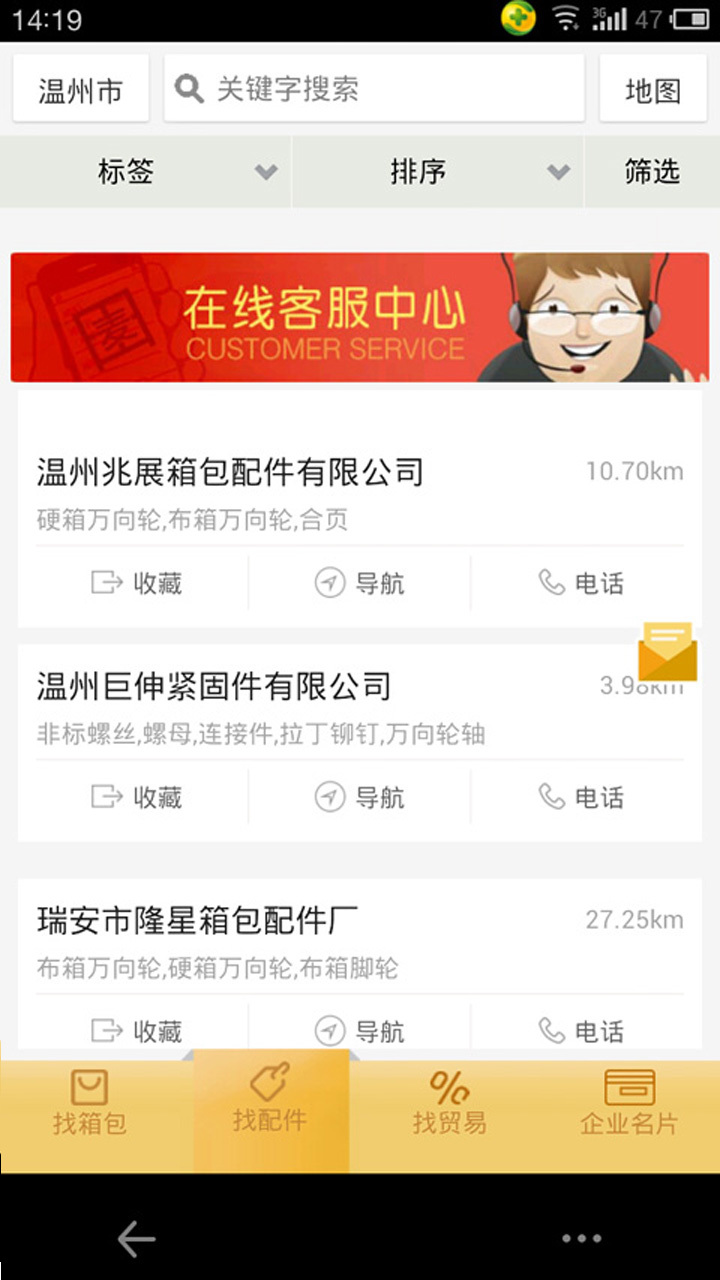Tap the 关键字搜索 search field
This screenshot has width=720, height=1280.
click(x=375, y=89)
